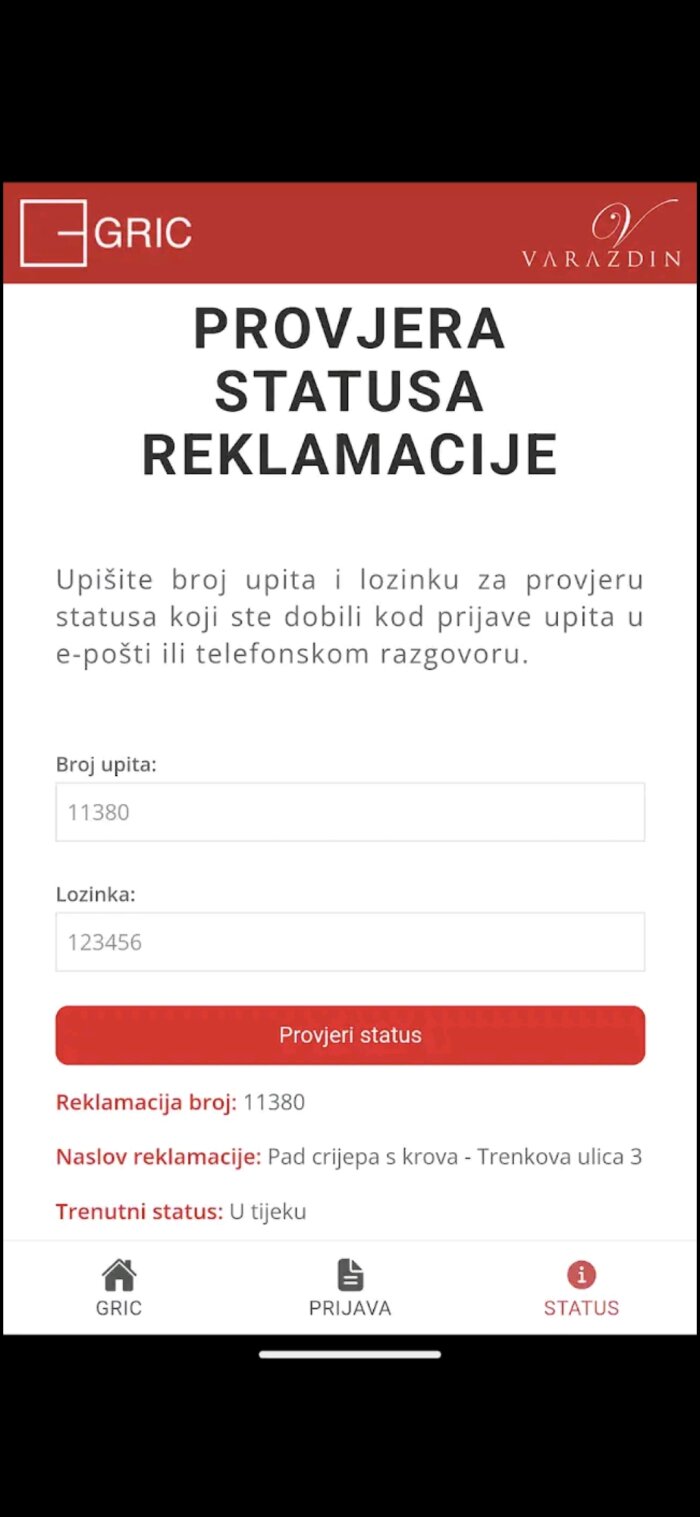Tap the Provjeri status button
The width and height of the screenshot is (700, 1517).
(350, 1035)
